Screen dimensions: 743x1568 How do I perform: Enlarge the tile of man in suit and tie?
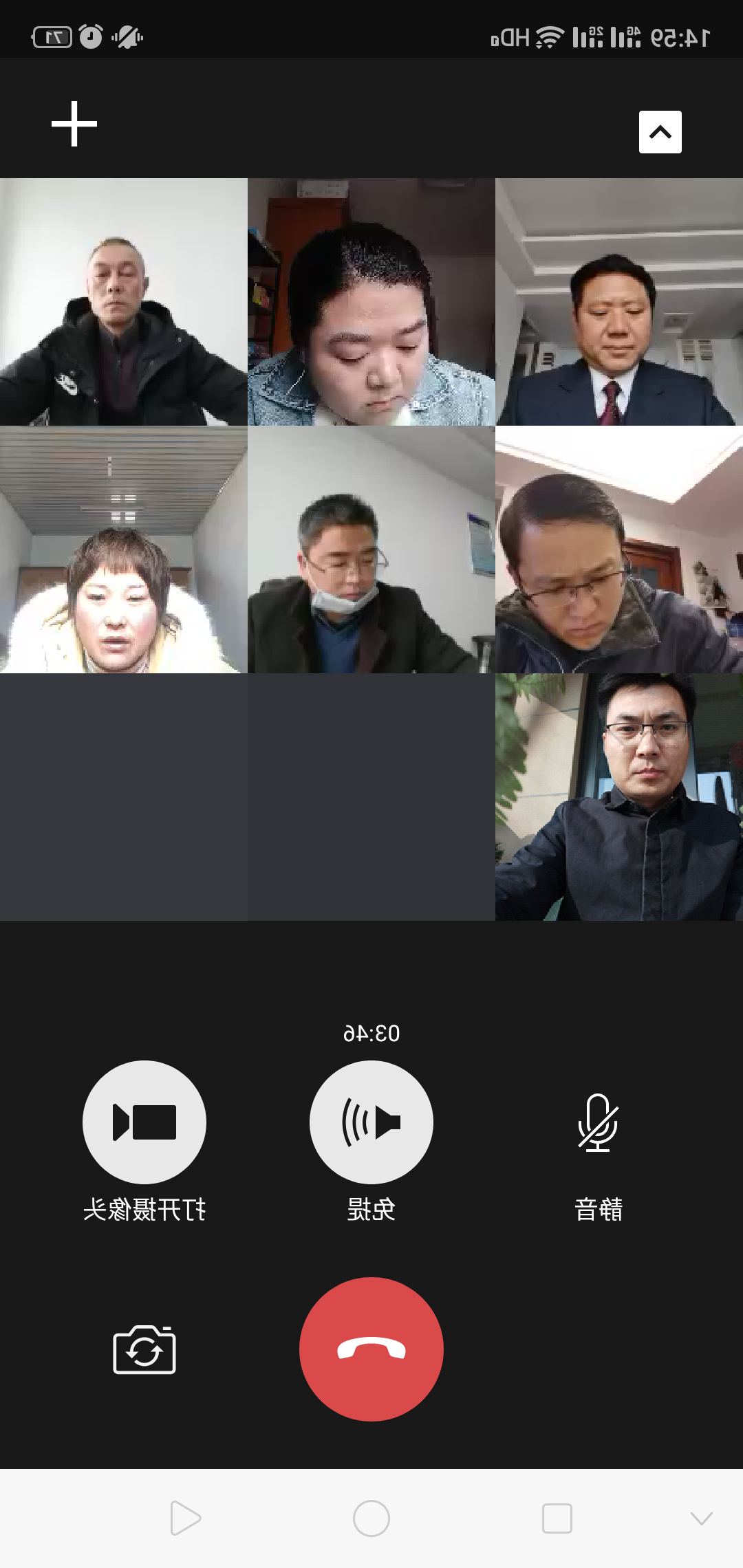click(619, 302)
